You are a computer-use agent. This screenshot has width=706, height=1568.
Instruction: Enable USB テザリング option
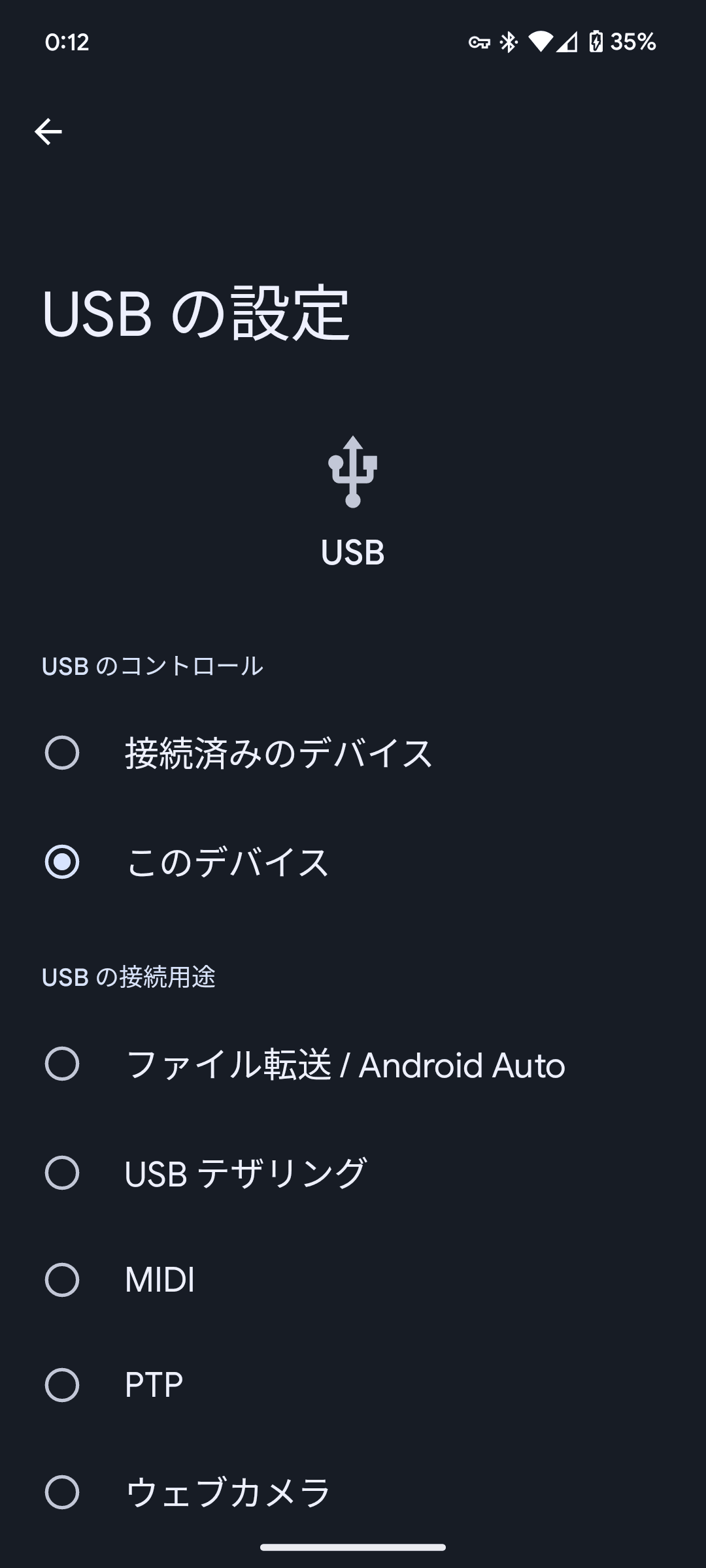click(x=353, y=1173)
